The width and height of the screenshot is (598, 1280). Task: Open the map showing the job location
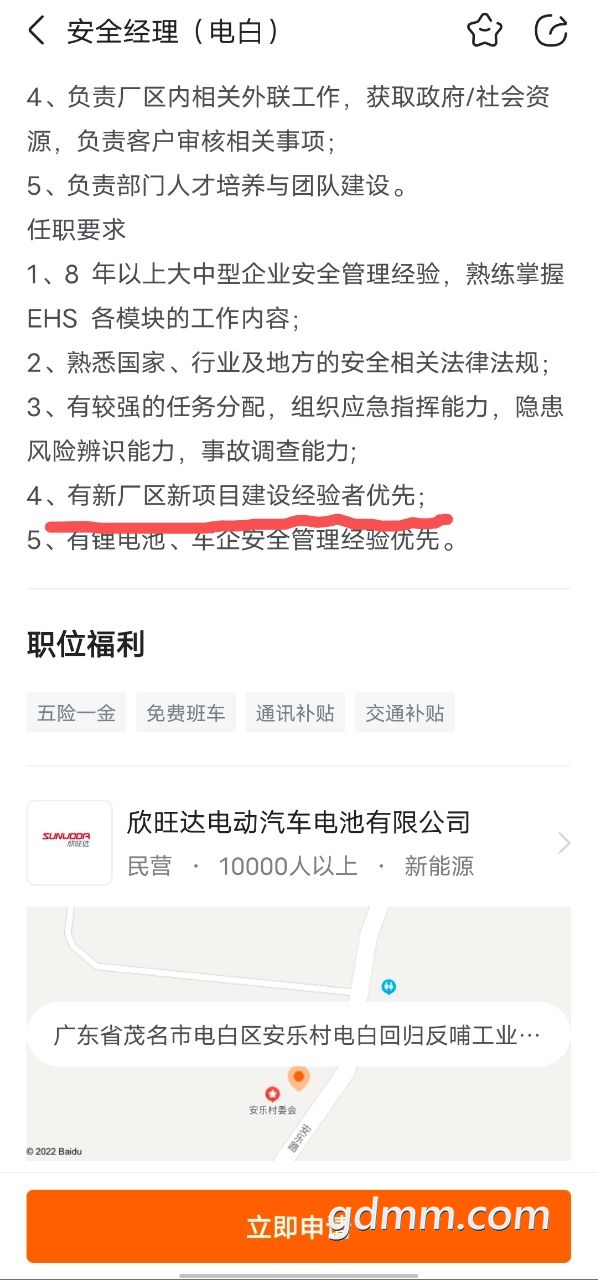coord(299,1033)
